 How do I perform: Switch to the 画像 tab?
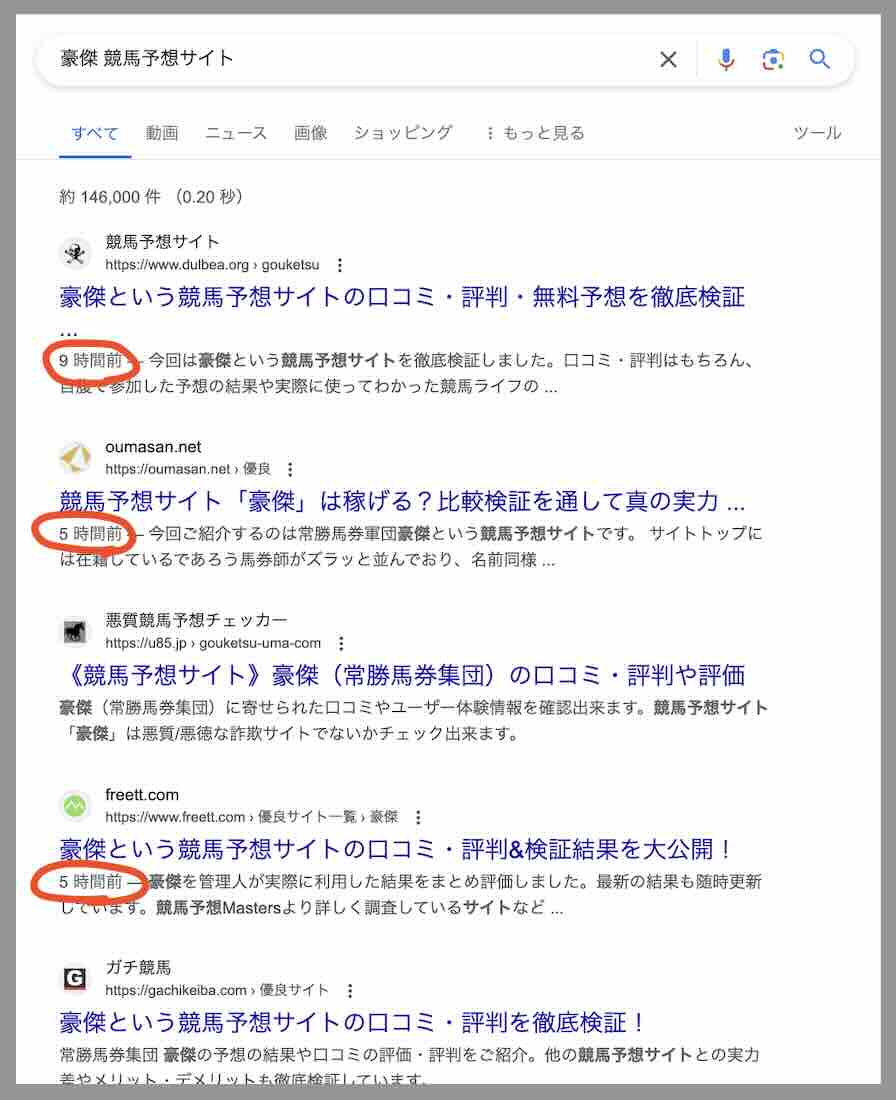(x=310, y=133)
